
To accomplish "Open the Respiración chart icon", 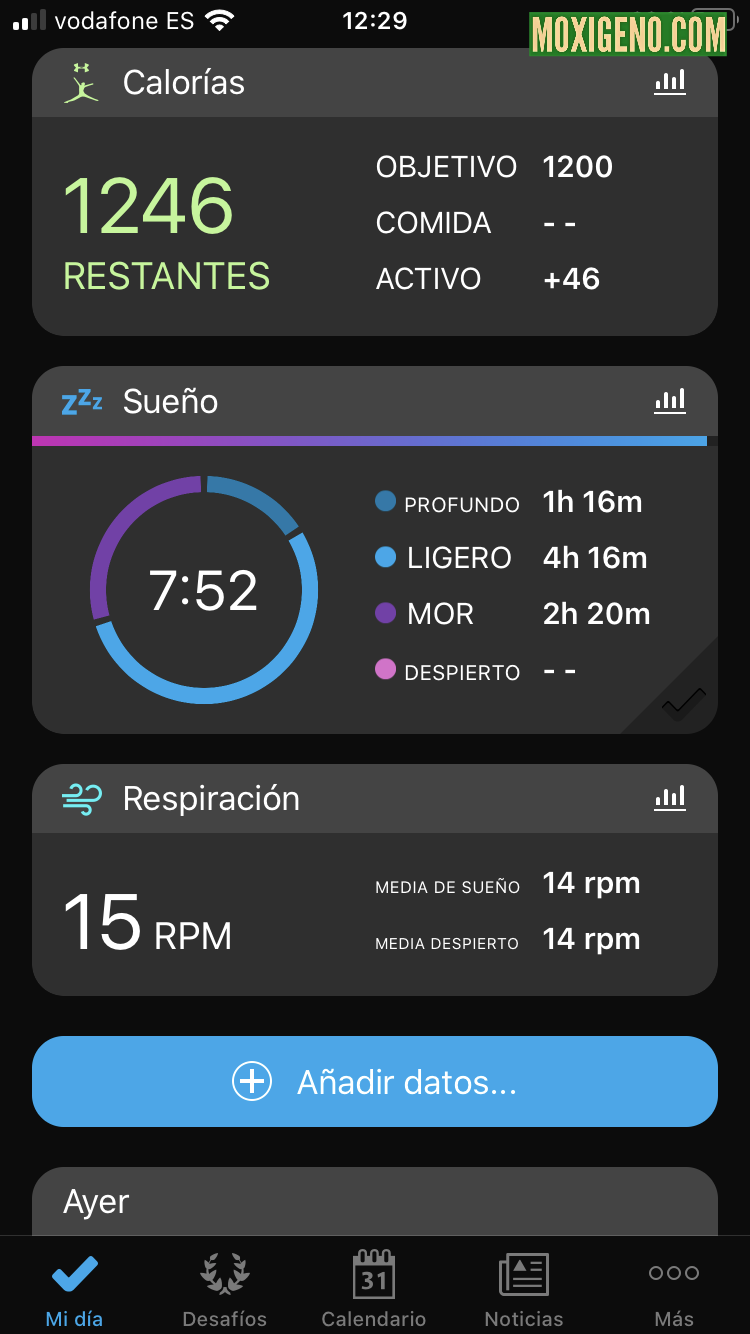I will tap(670, 798).
